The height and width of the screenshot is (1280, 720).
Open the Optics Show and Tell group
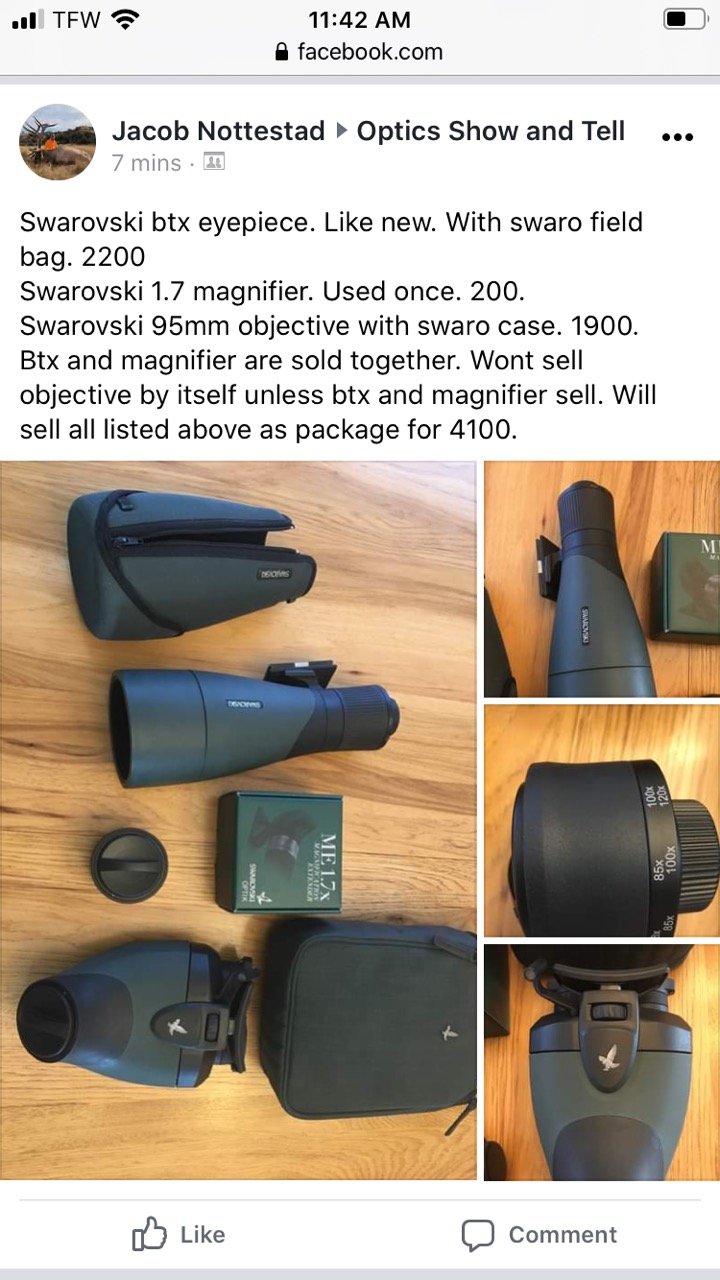[x=491, y=131]
